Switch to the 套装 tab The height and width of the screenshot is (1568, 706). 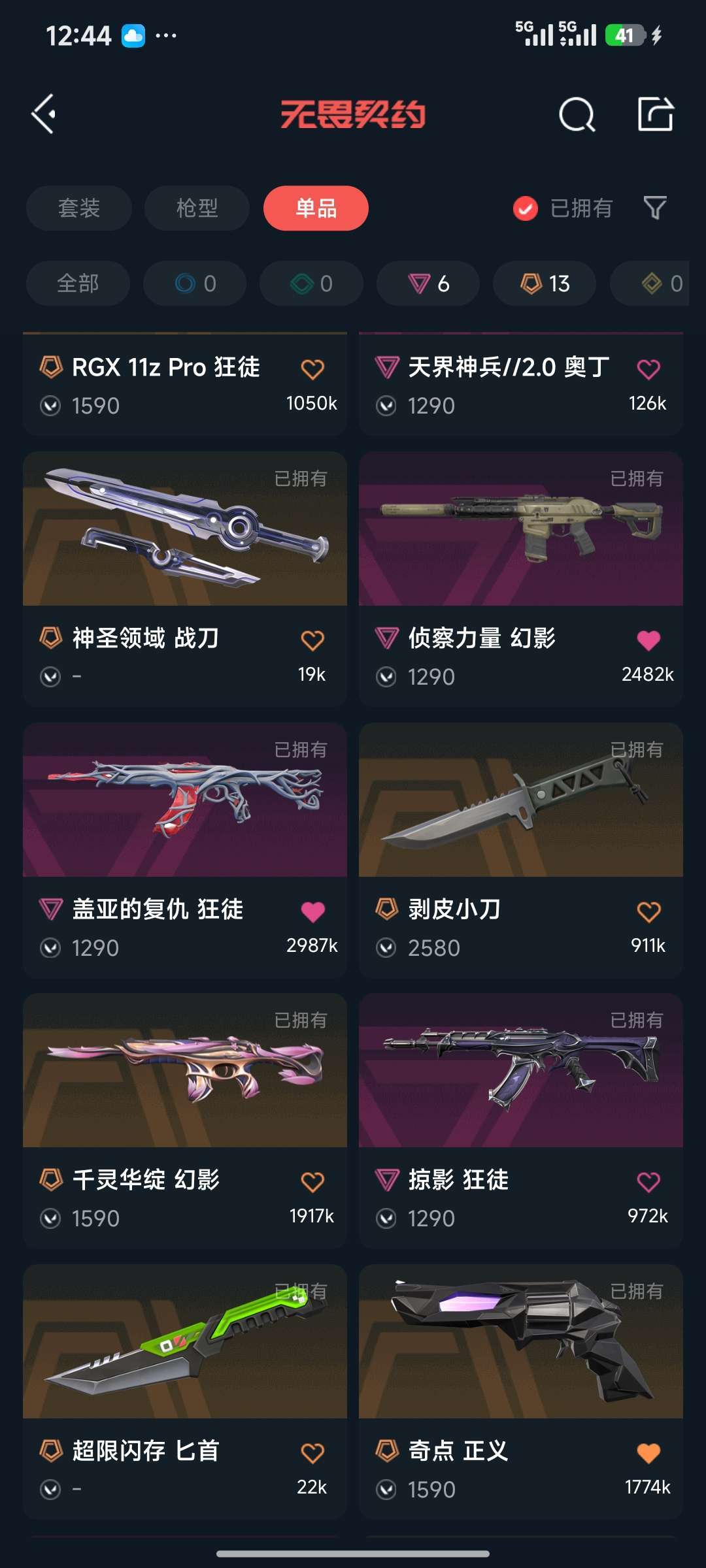coord(78,208)
